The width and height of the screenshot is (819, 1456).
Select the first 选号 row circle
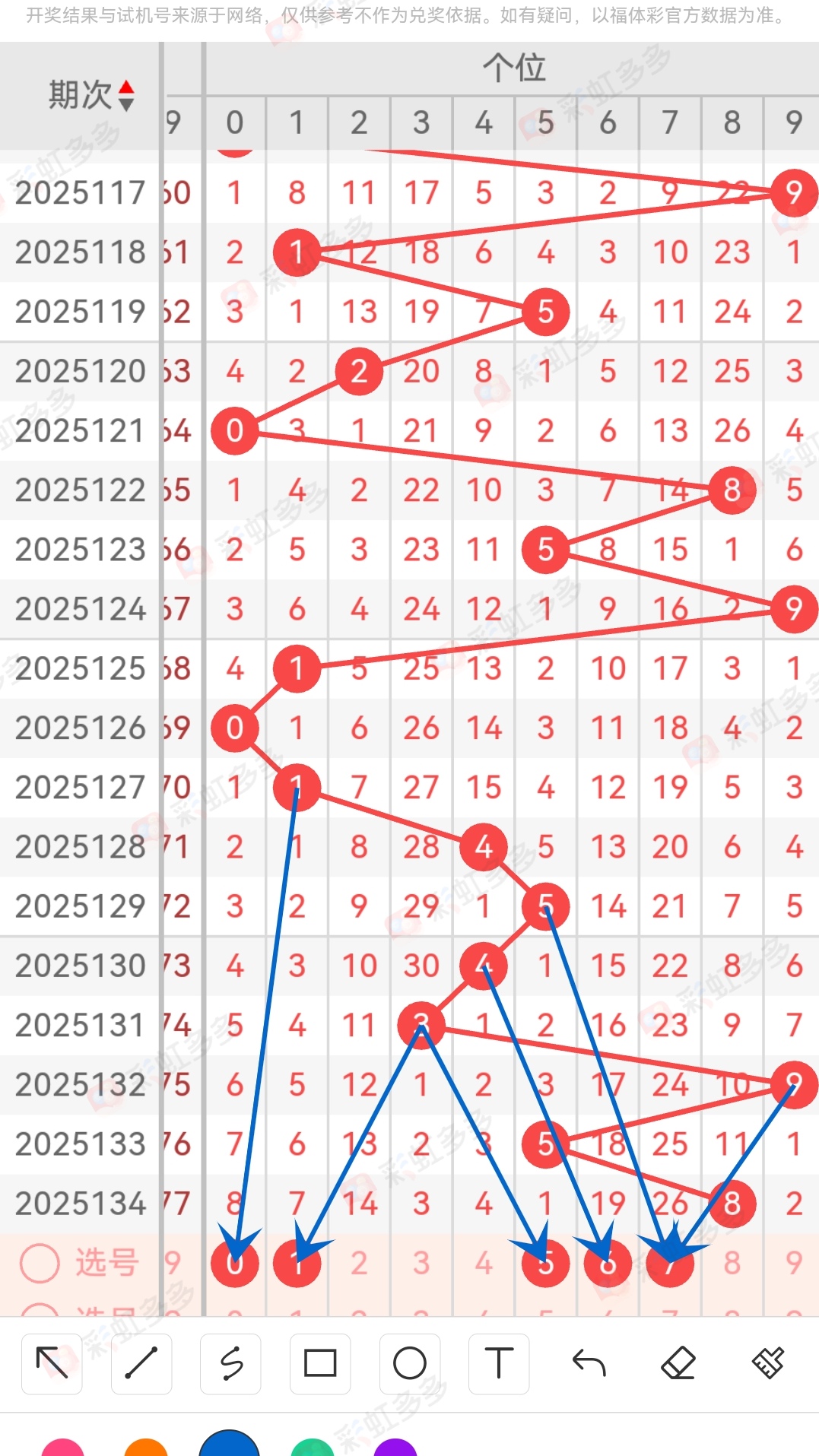pyautogui.click(x=42, y=1261)
